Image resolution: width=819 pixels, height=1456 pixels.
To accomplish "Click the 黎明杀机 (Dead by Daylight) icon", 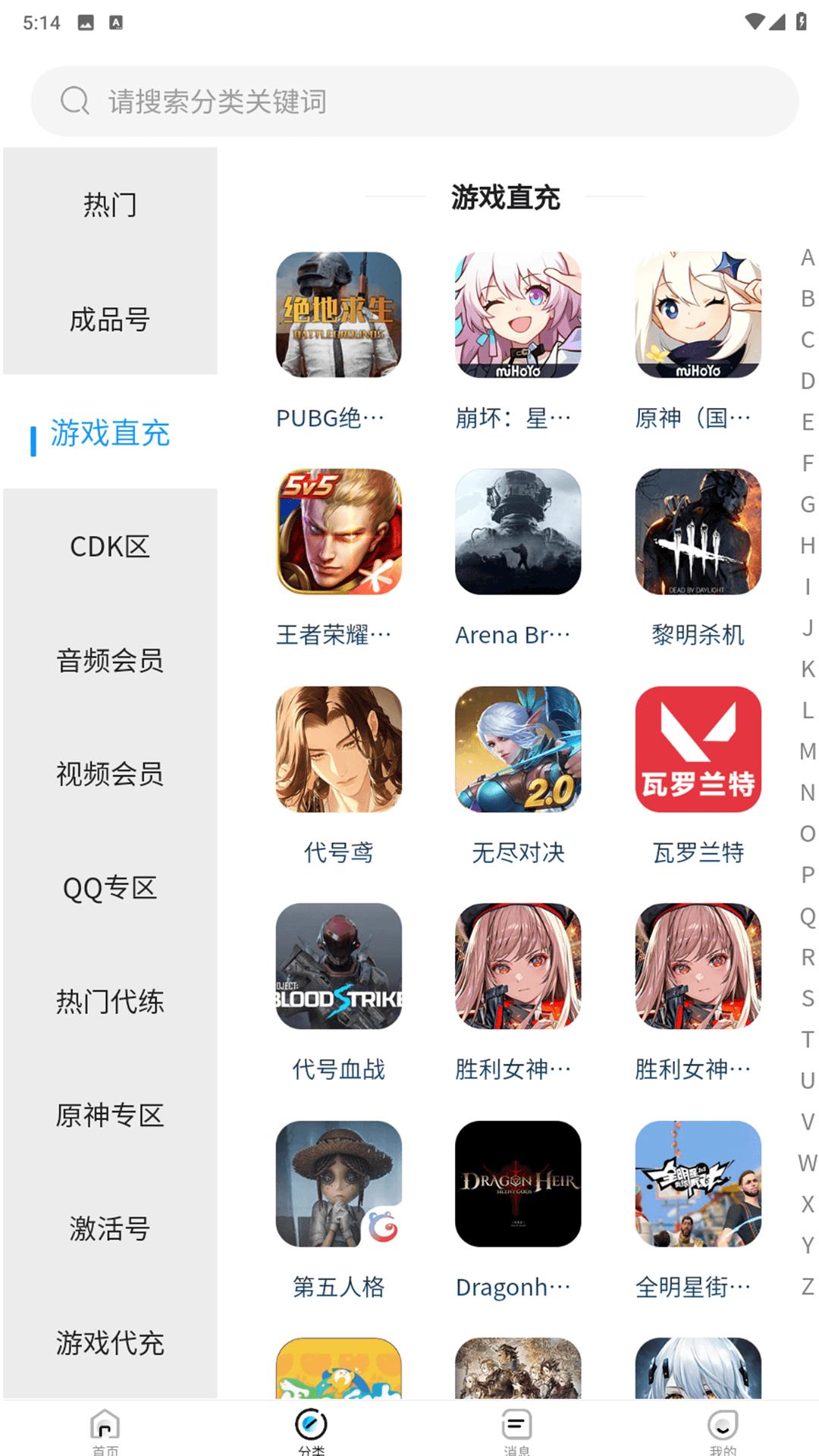I will coord(699,531).
